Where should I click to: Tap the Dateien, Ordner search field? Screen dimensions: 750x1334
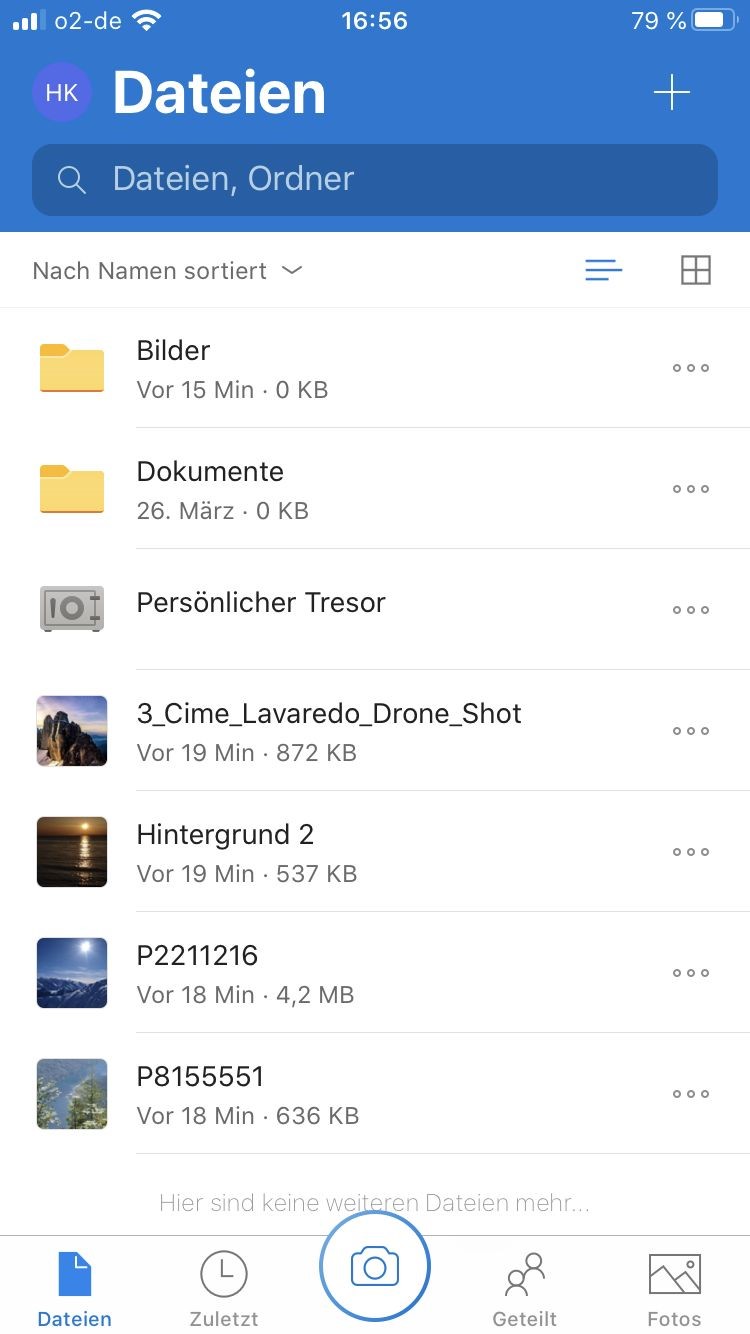[x=375, y=179]
